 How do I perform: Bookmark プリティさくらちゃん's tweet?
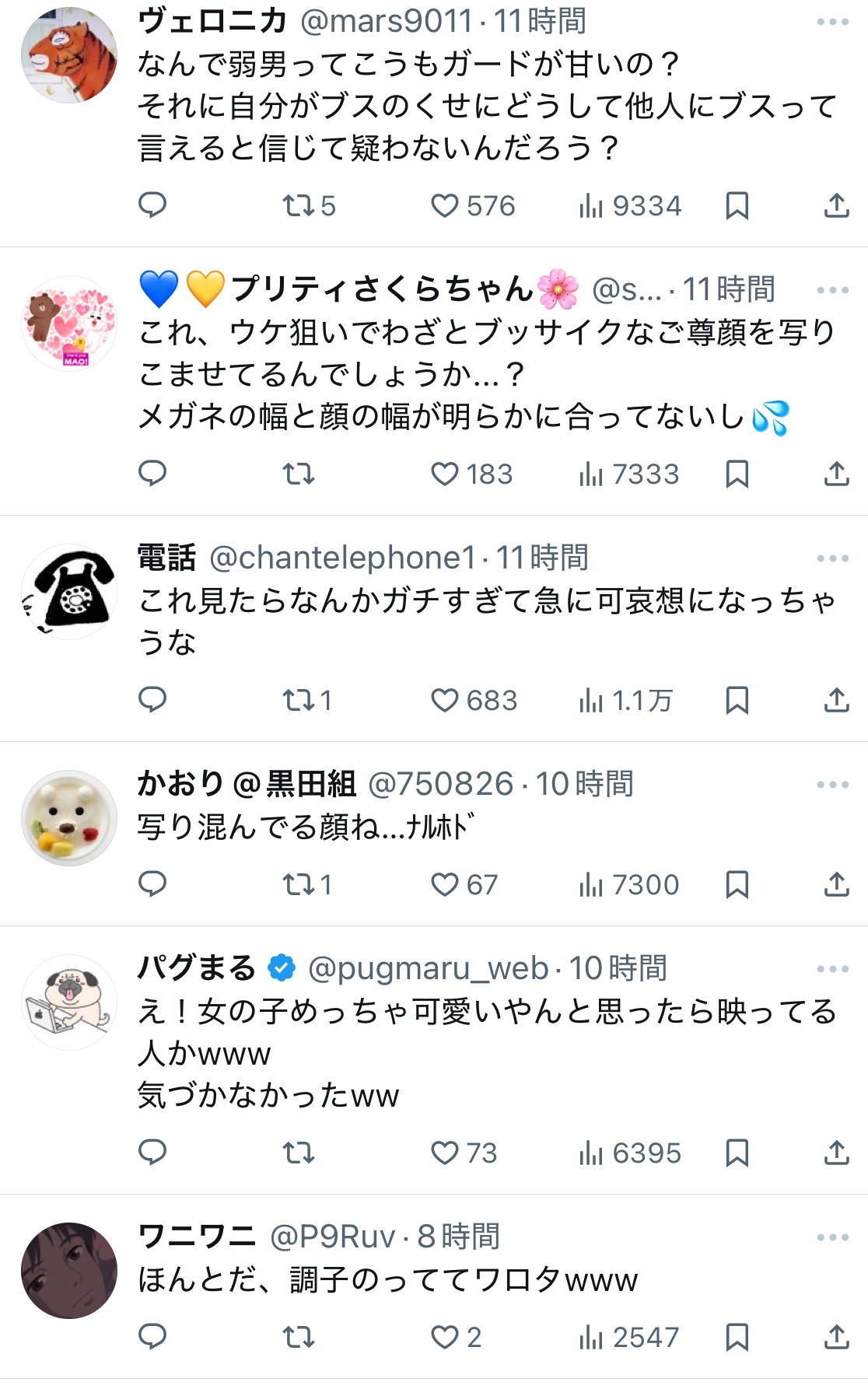737,474
